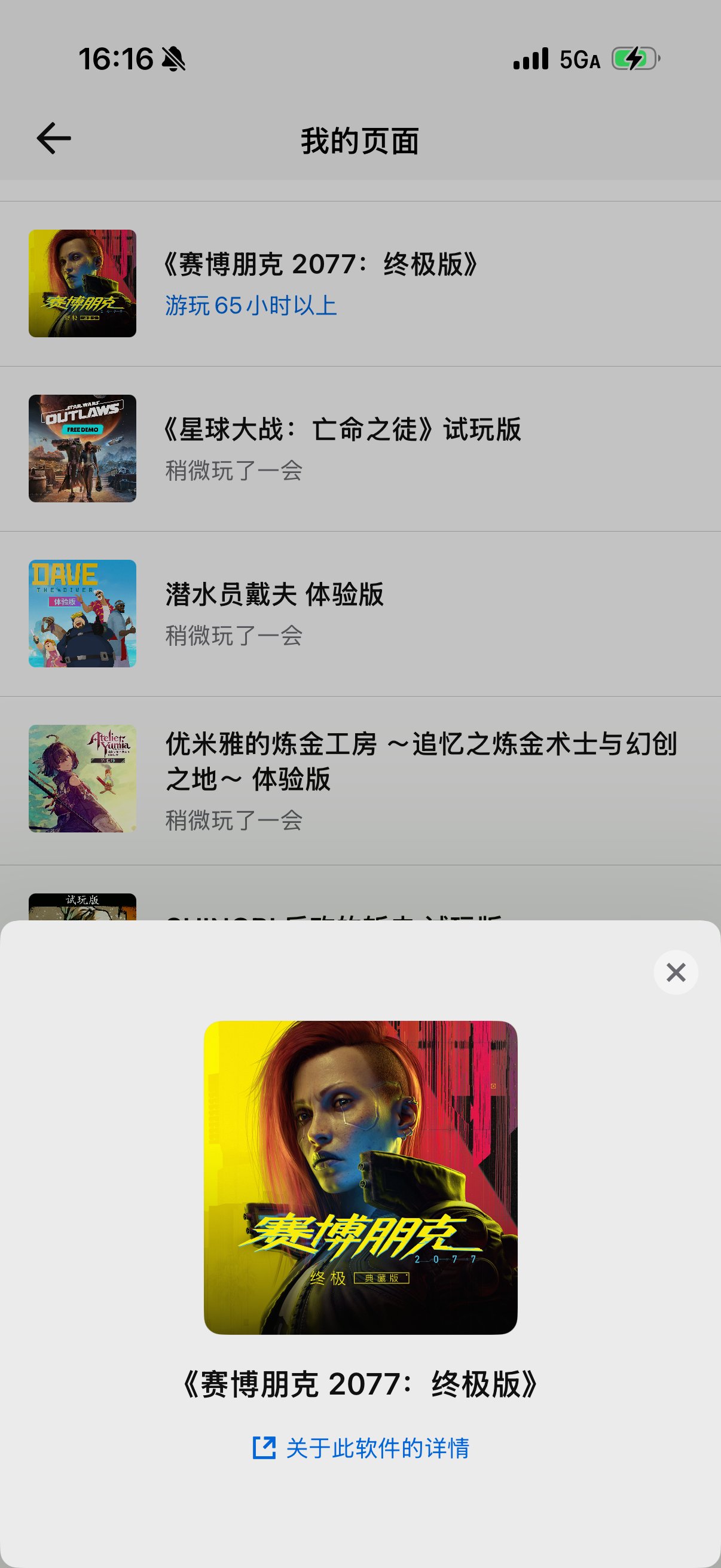Go back from 我的页面
Viewport: 721px width, 1568px height.
pos(54,139)
